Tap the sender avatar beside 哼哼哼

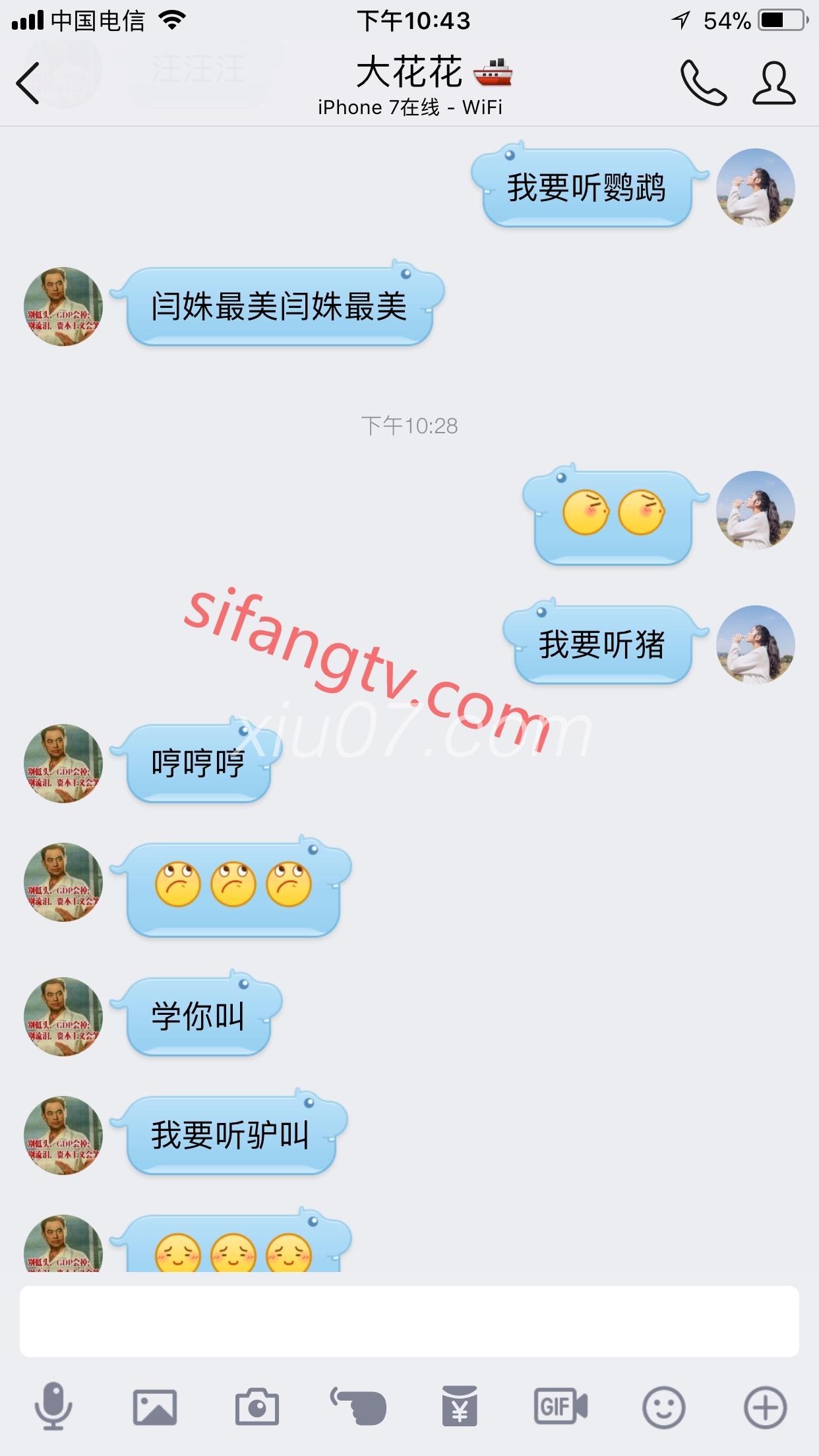(63, 764)
